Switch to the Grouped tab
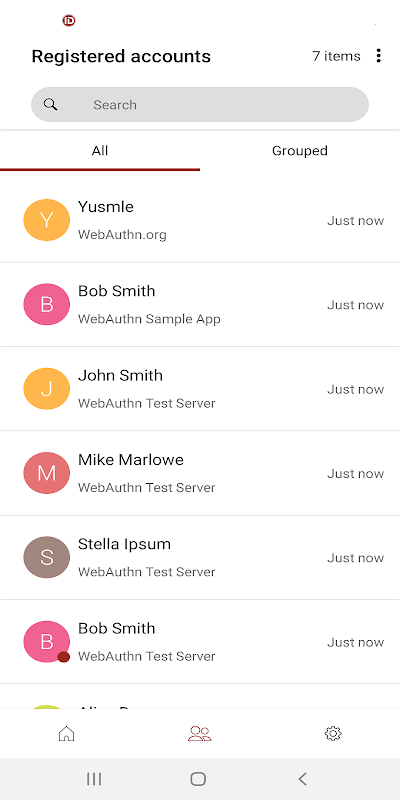 click(300, 151)
